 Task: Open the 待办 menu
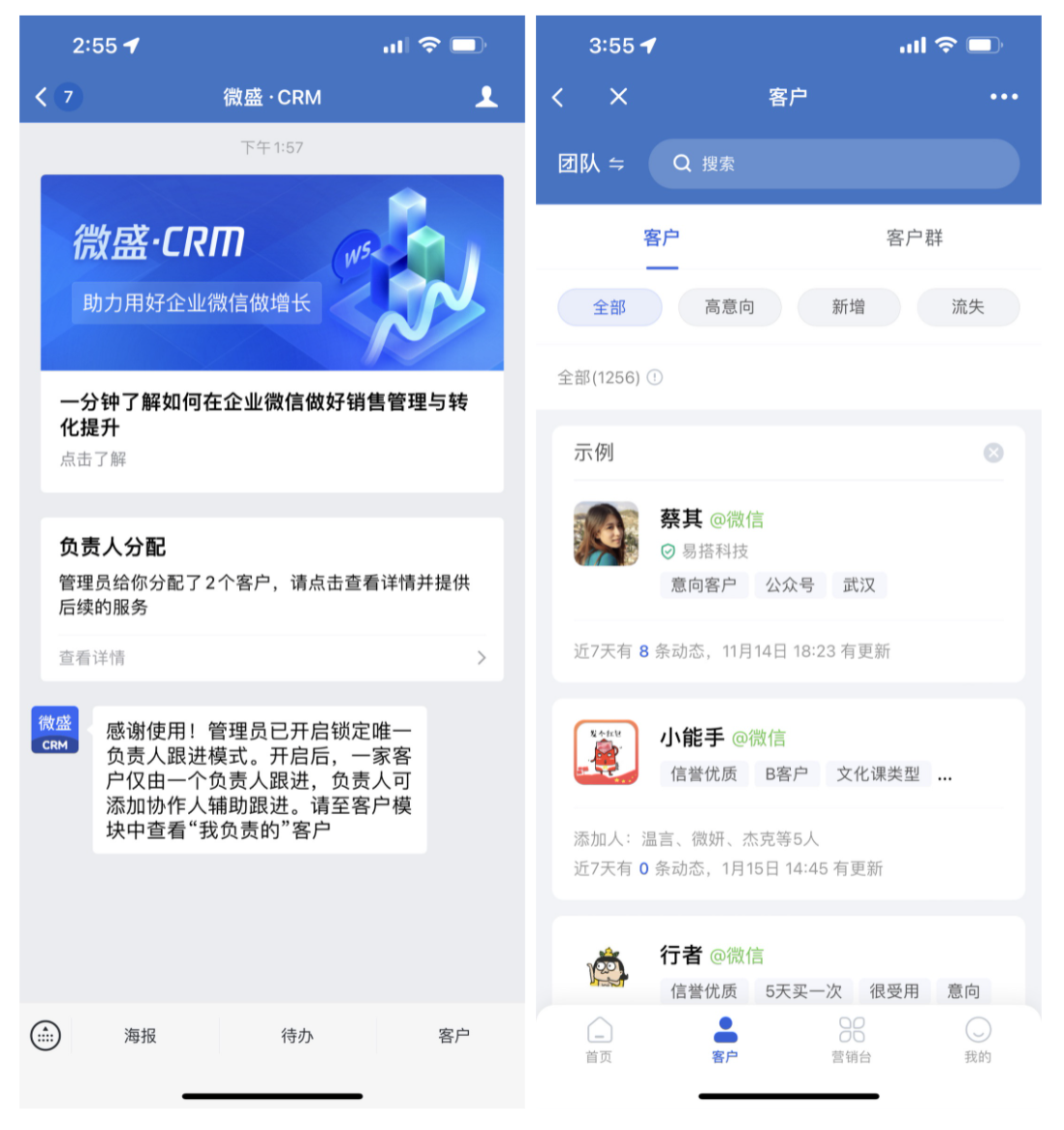coord(297,1035)
